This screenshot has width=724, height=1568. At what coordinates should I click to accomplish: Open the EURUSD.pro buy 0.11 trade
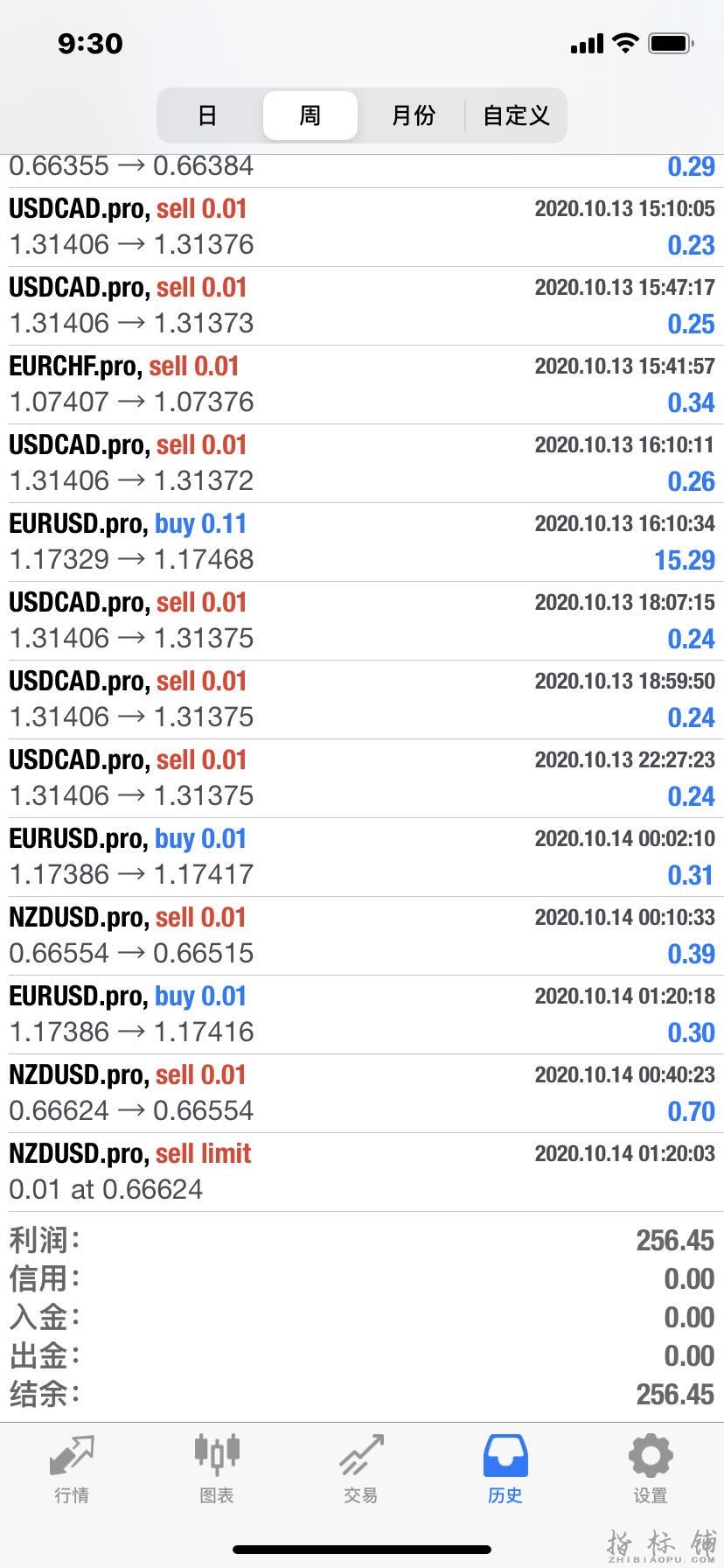coord(362,542)
